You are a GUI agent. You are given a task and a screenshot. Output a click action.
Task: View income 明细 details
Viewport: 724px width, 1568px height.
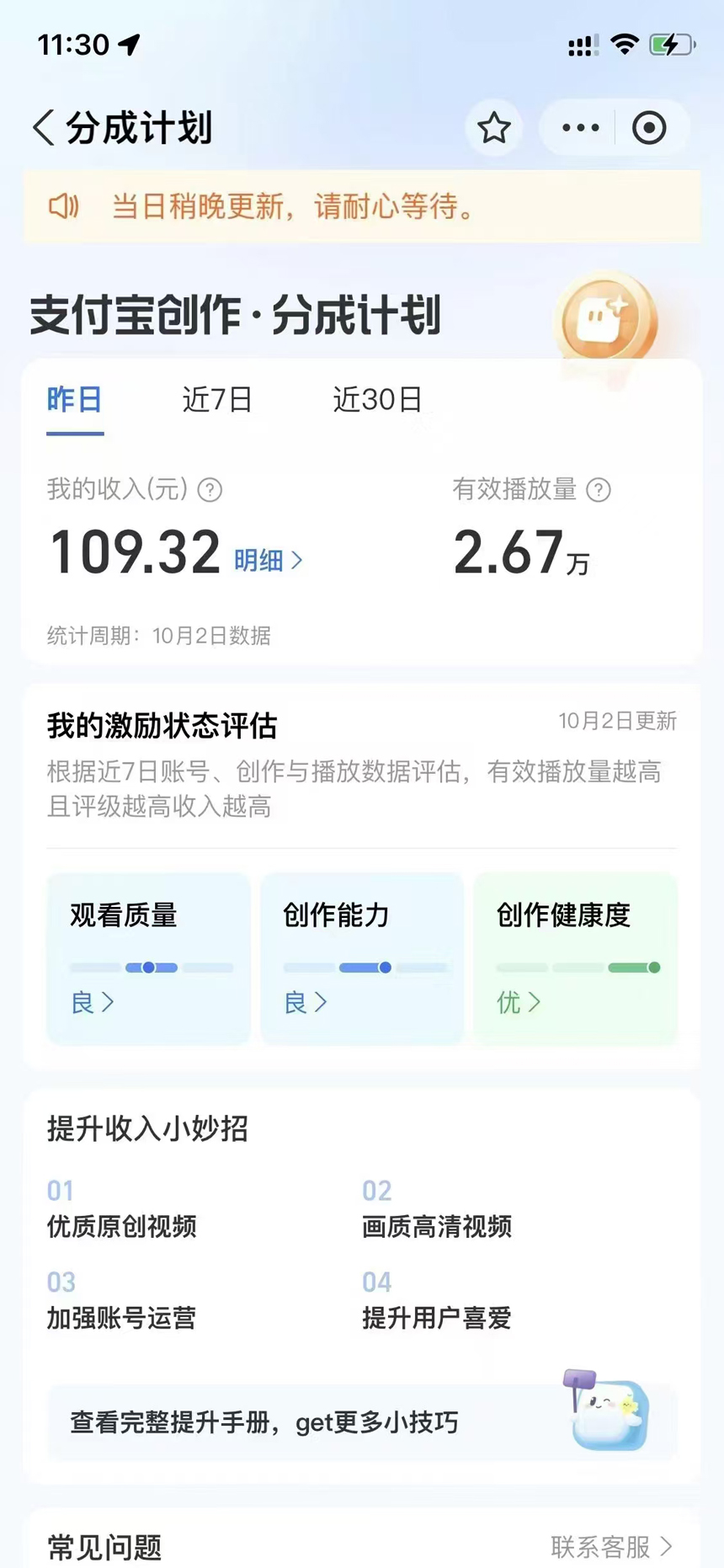(x=268, y=560)
